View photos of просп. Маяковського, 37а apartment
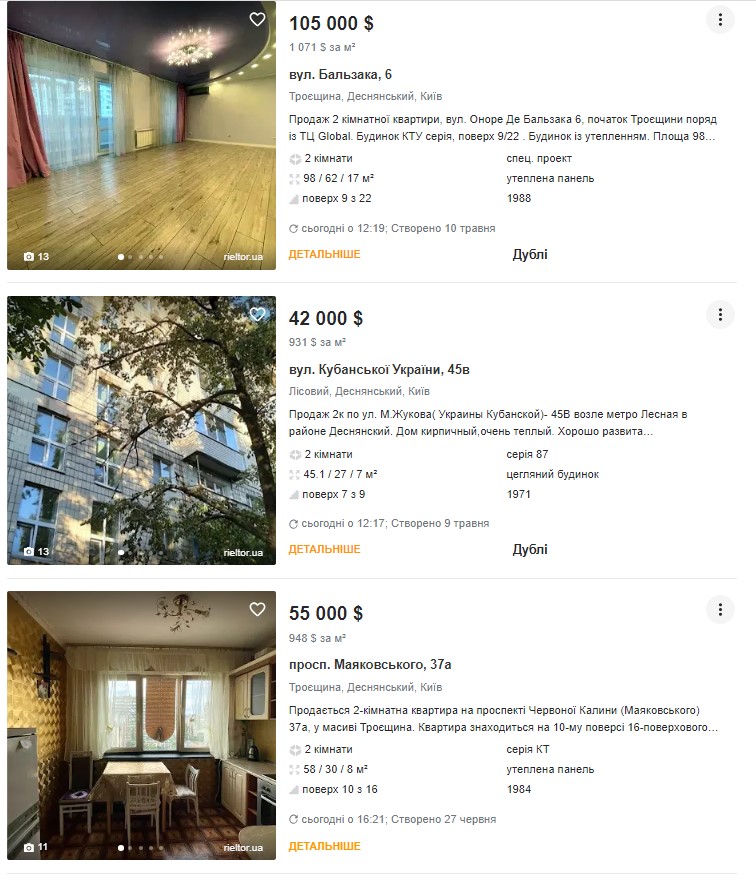The width and height of the screenshot is (756, 885). [x=141, y=725]
